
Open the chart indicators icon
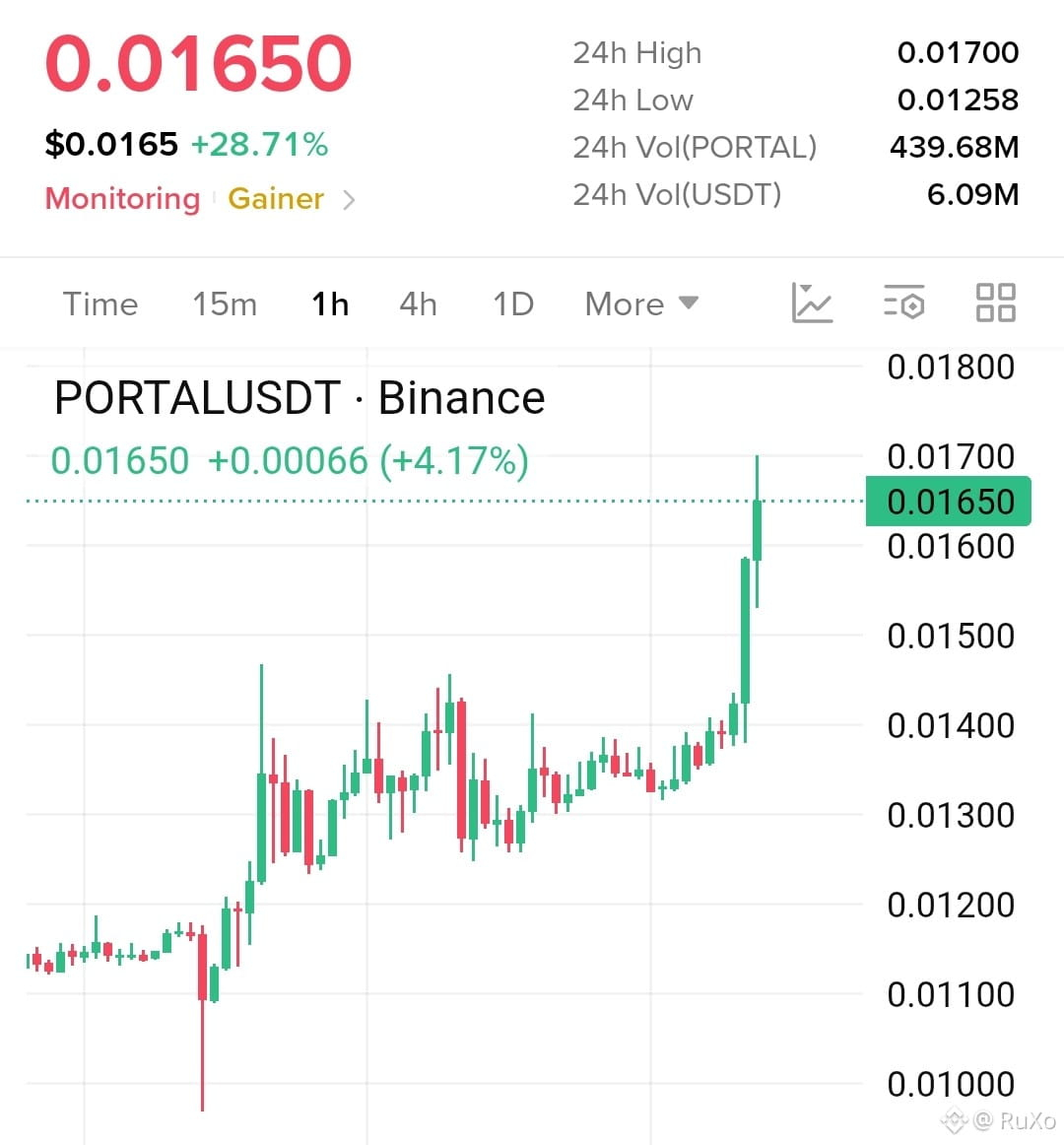tap(812, 303)
